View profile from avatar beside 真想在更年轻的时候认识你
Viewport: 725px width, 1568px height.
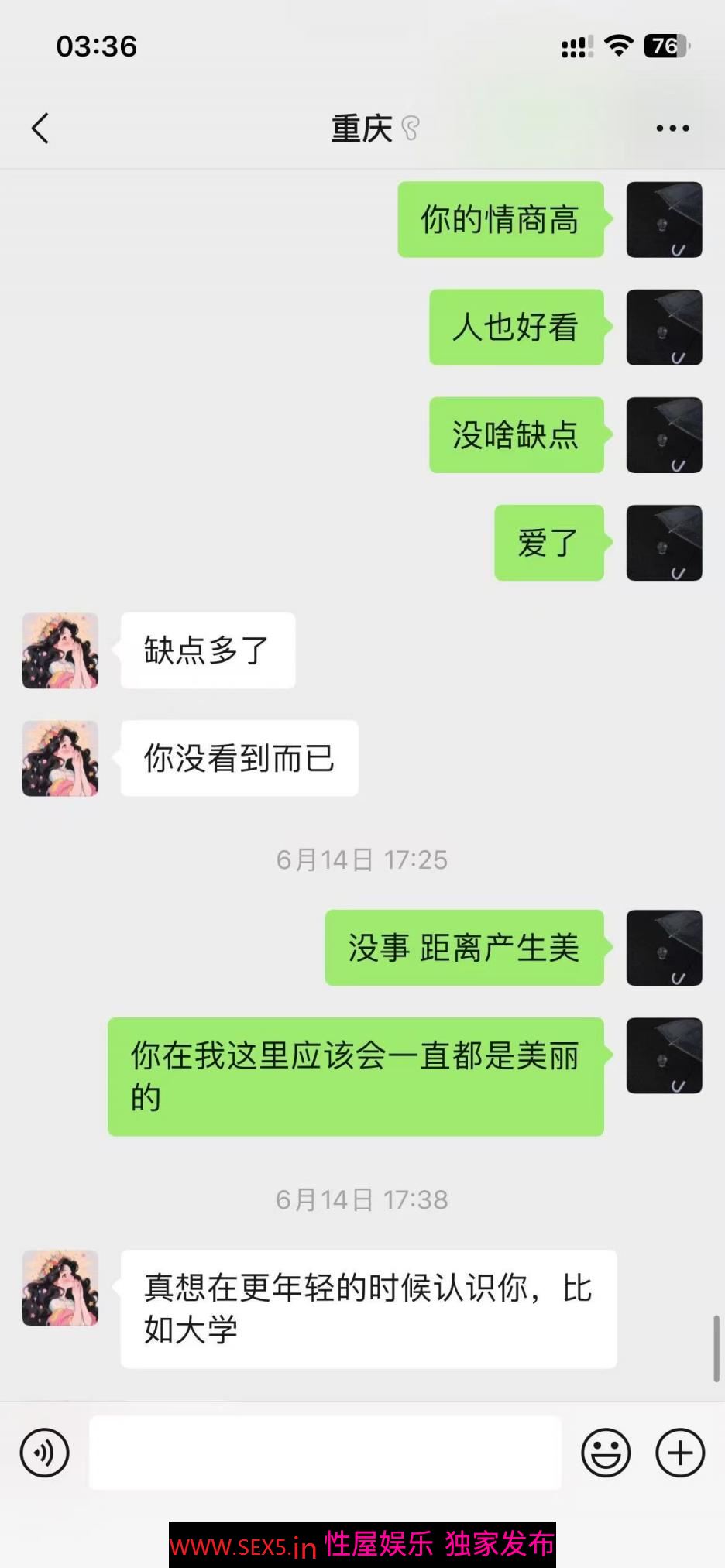(60, 1288)
